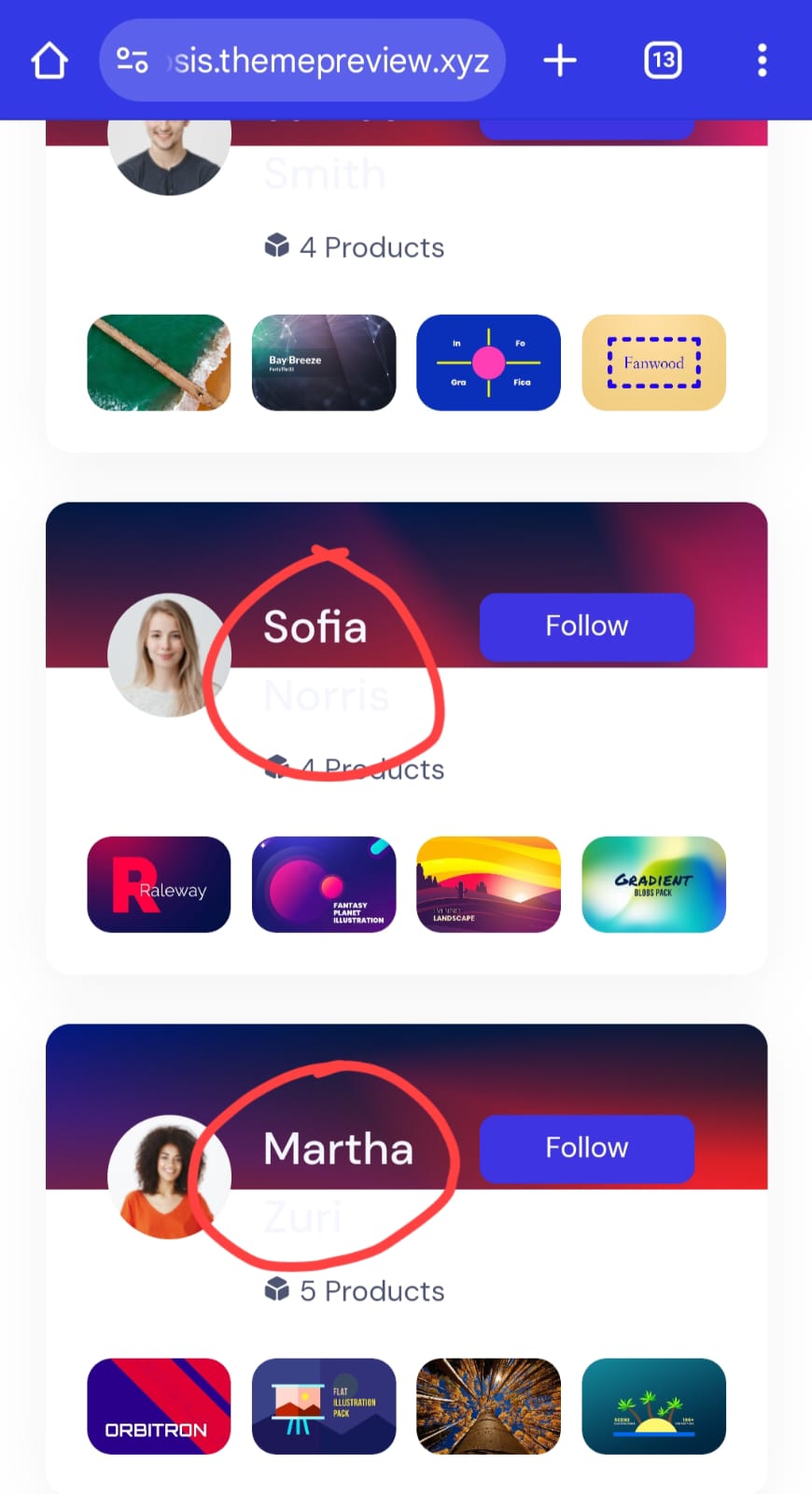The image size is (812, 1494).
Task: Open the autumn trees photo product
Action: click(x=488, y=1406)
